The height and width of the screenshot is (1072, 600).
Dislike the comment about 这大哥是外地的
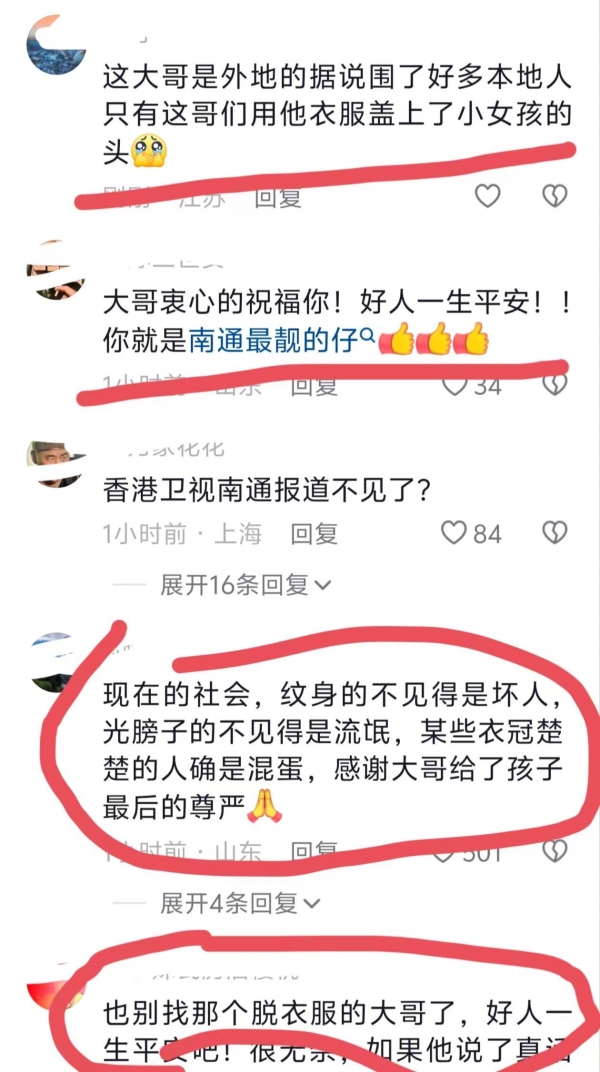coord(554,196)
